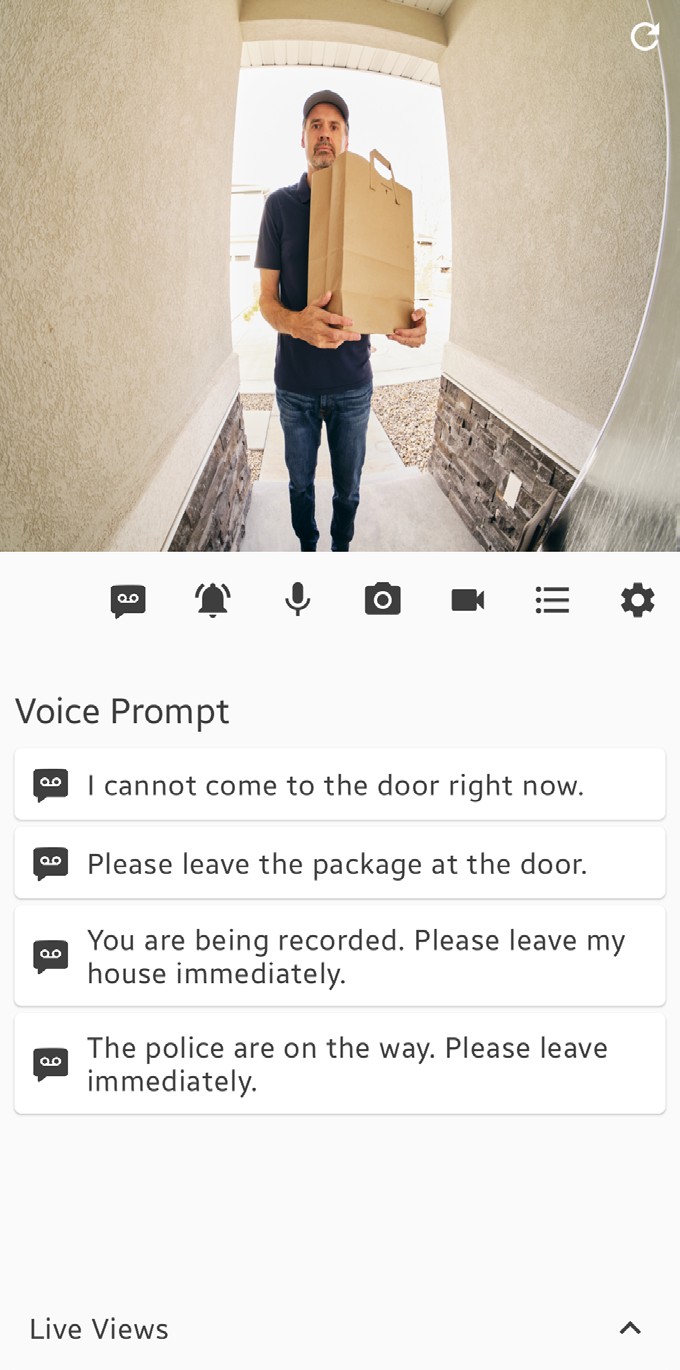The image size is (680, 1370).
Task: Trigger the alarm bell
Action: [x=212, y=600]
